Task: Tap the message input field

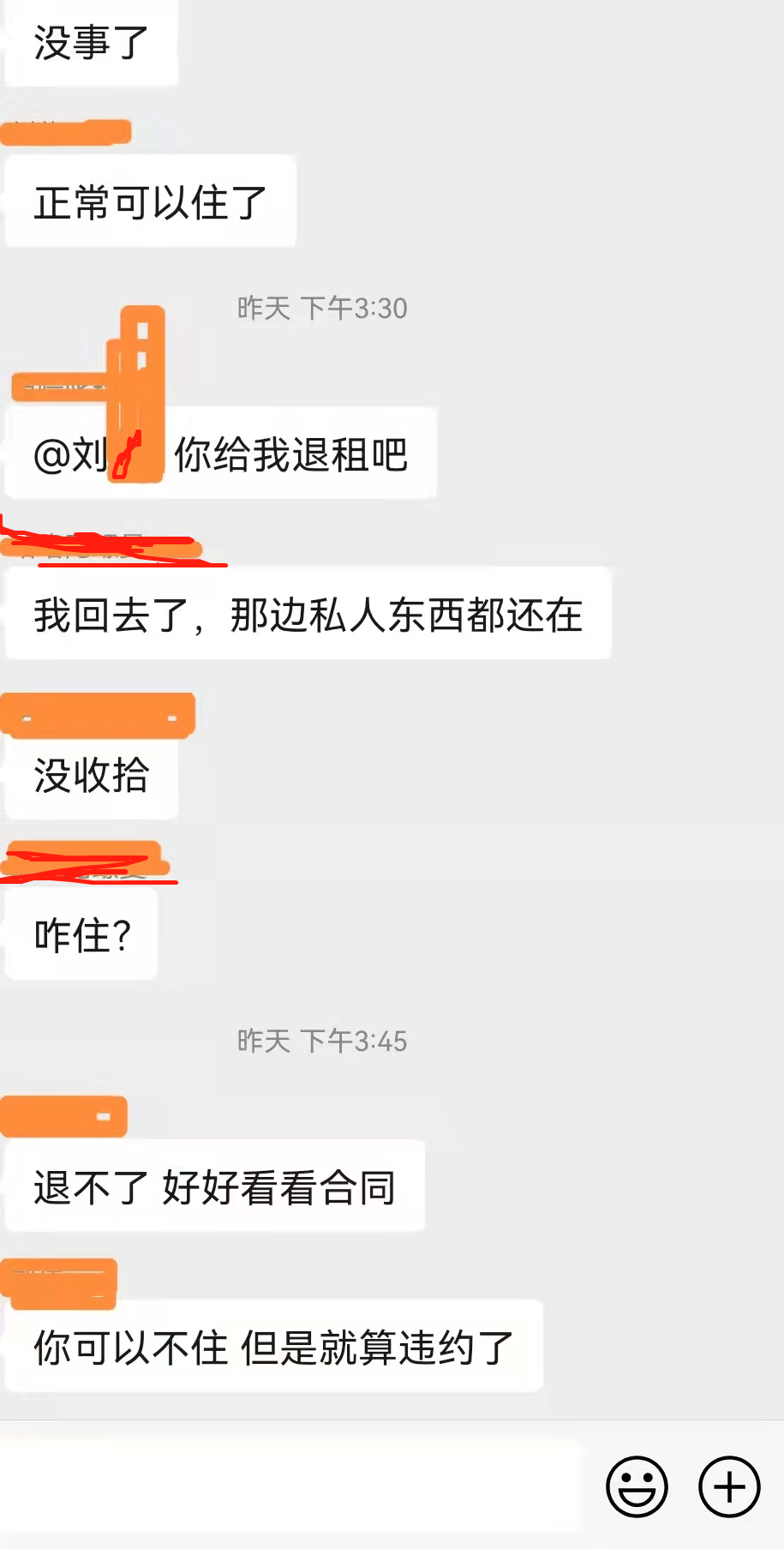Action: click(291, 1486)
